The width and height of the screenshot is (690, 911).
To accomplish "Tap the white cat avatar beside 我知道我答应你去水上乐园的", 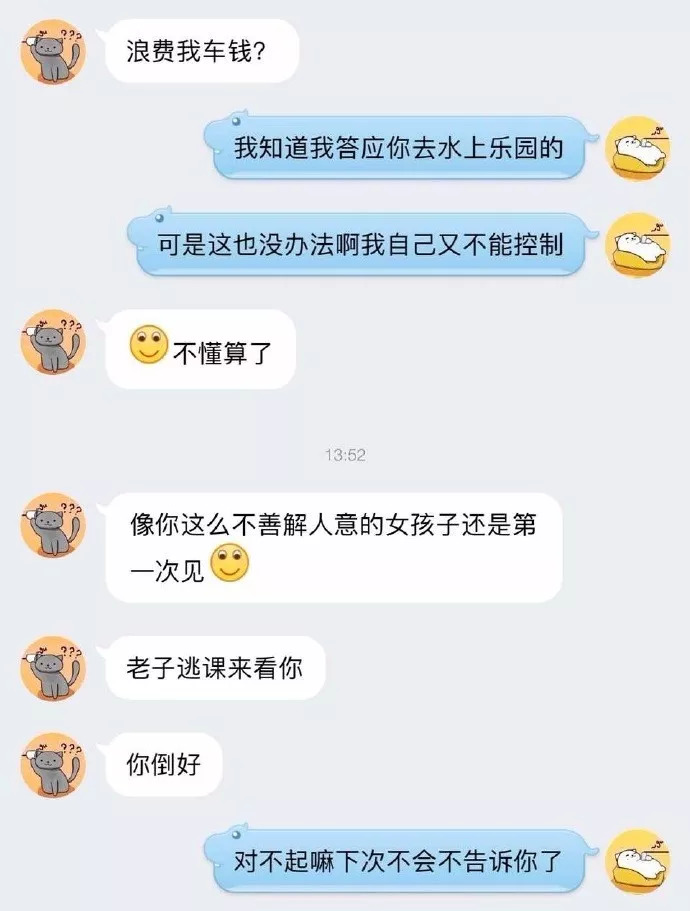I will pos(638,149).
